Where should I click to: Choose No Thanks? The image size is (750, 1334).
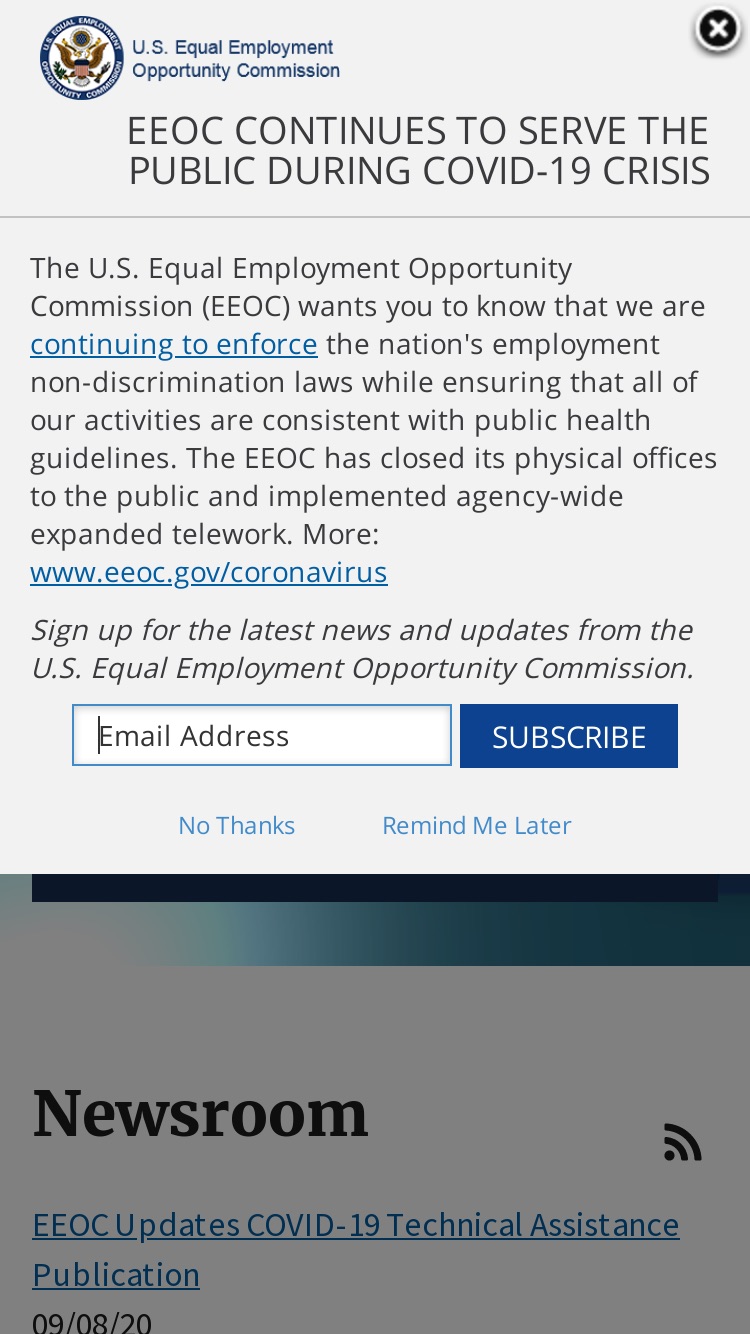237,825
